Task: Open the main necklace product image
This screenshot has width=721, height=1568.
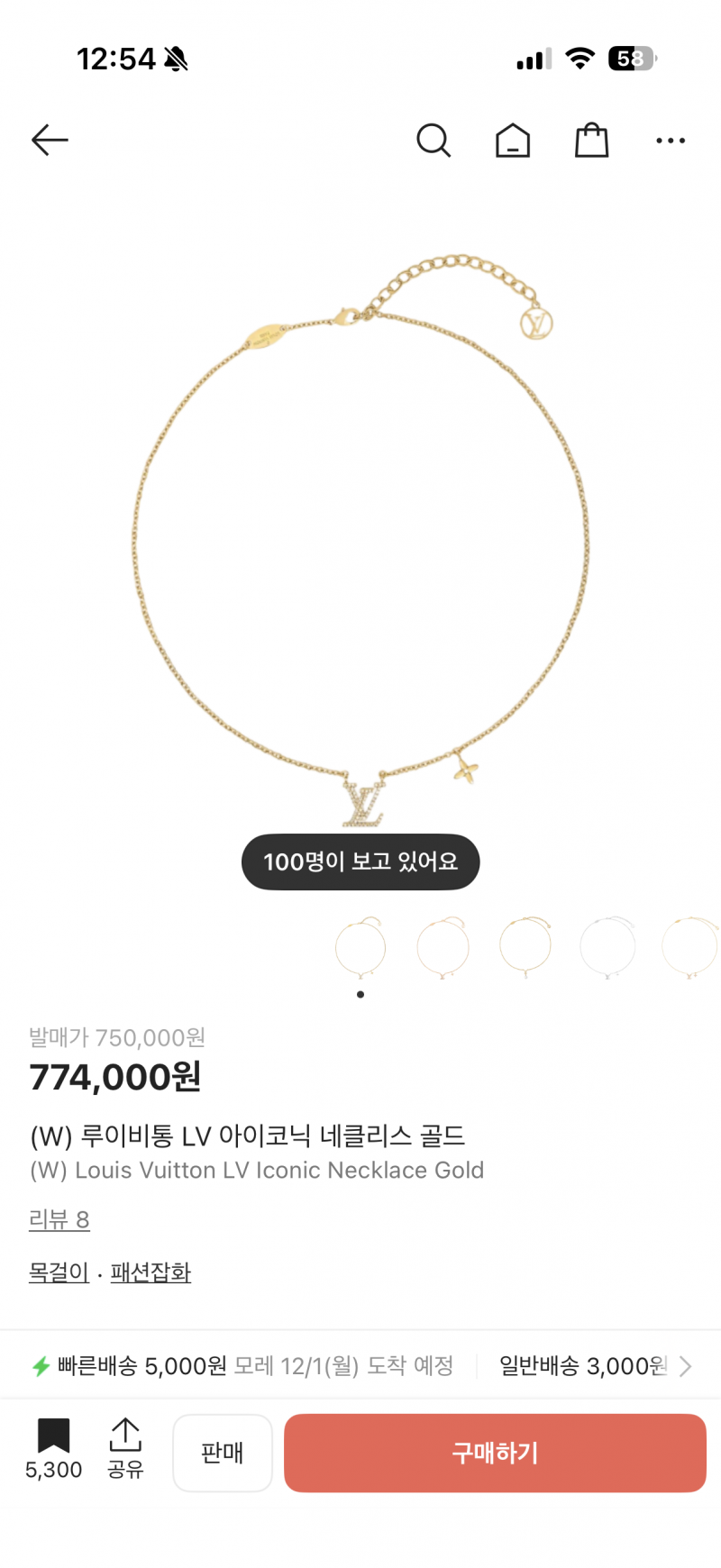Action: [x=360, y=541]
